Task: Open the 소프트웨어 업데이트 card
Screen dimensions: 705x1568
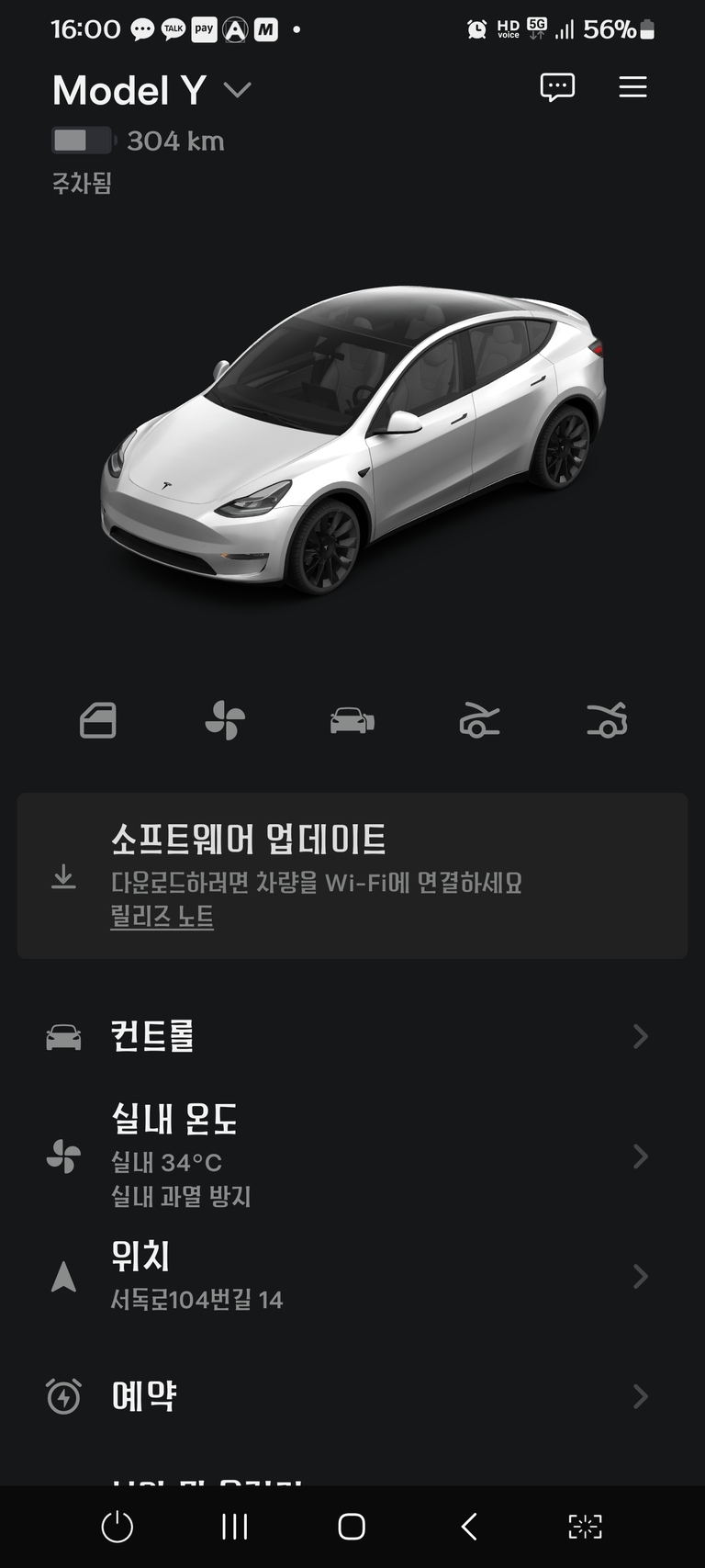Action: [x=352, y=859]
